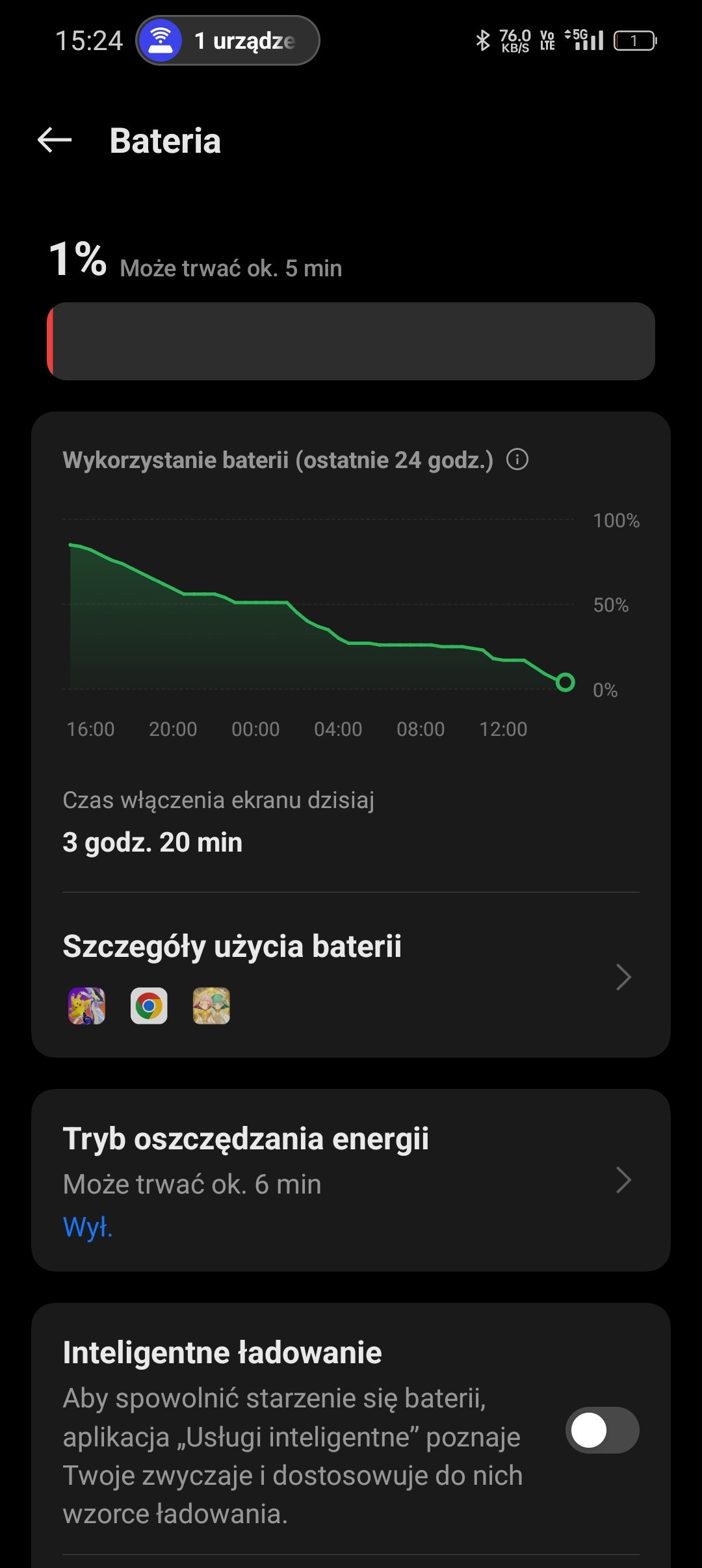This screenshot has height=1568, width=702.
Task: Open the info icon beside Wykorzystanie baterii
Action: click(517, 460)
